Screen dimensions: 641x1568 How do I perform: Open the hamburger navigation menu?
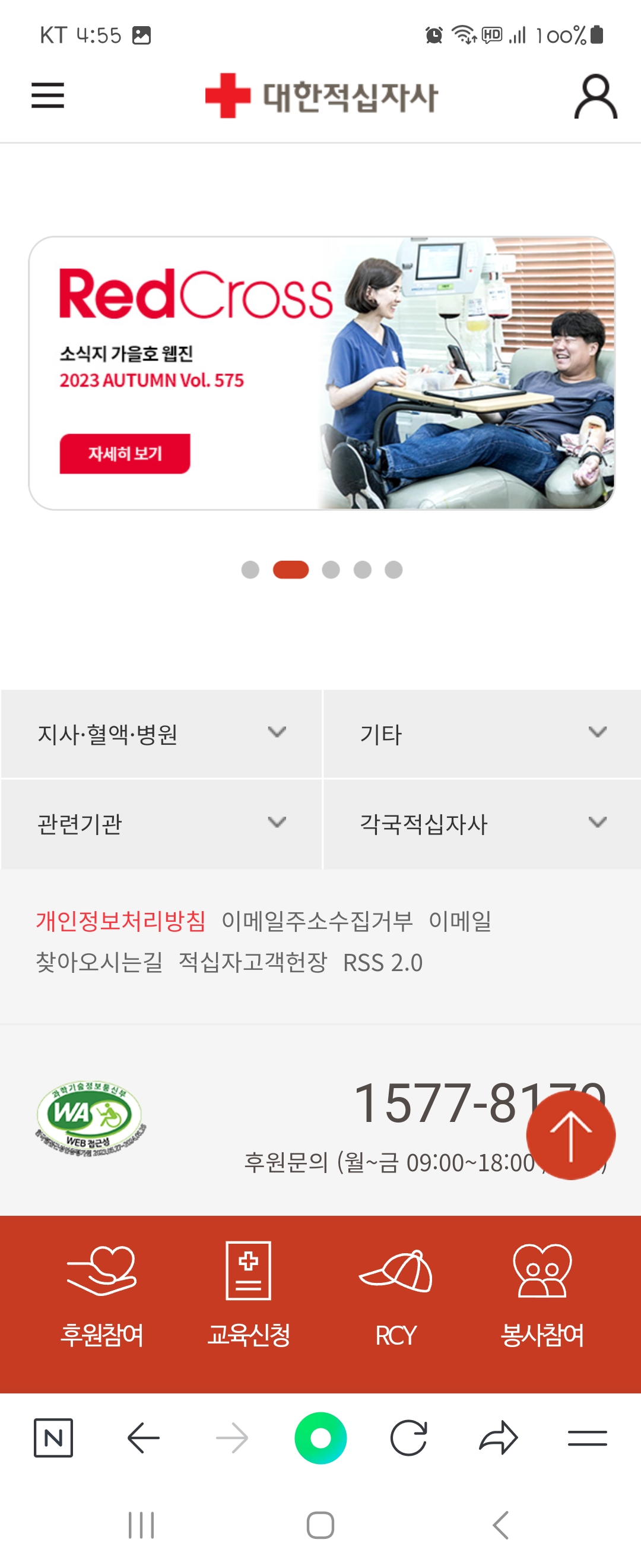click(x=47, y=96)
